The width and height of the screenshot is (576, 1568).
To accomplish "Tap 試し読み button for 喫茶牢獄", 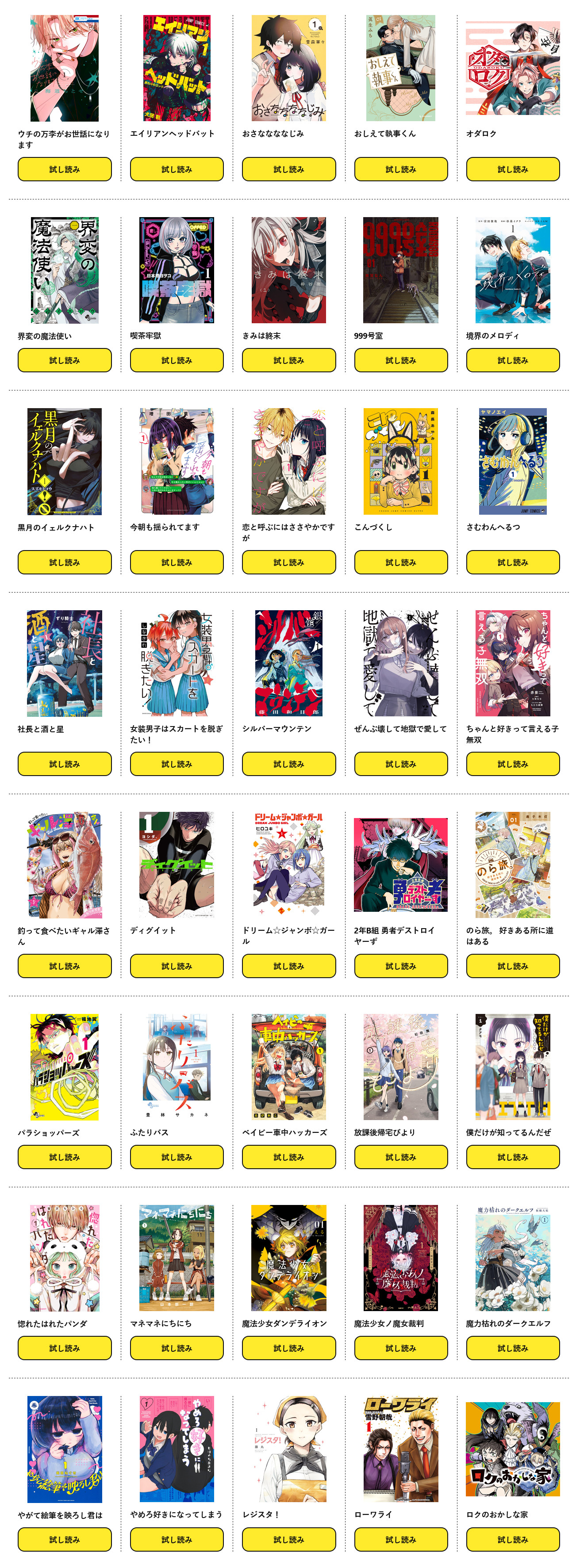I will 177,360.
